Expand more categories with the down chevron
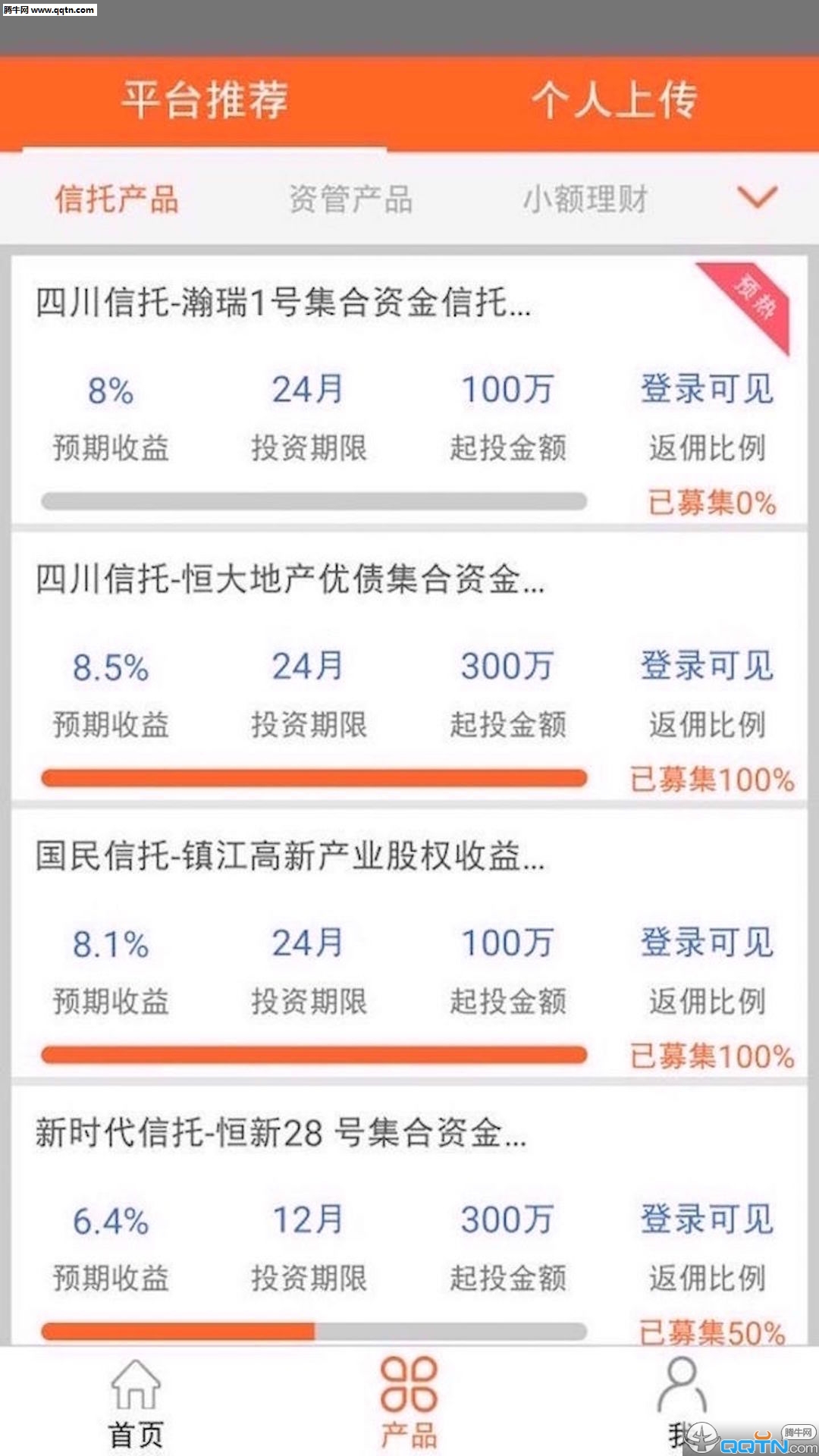This screenshot has height=1456, width=819. click(758, 197)
